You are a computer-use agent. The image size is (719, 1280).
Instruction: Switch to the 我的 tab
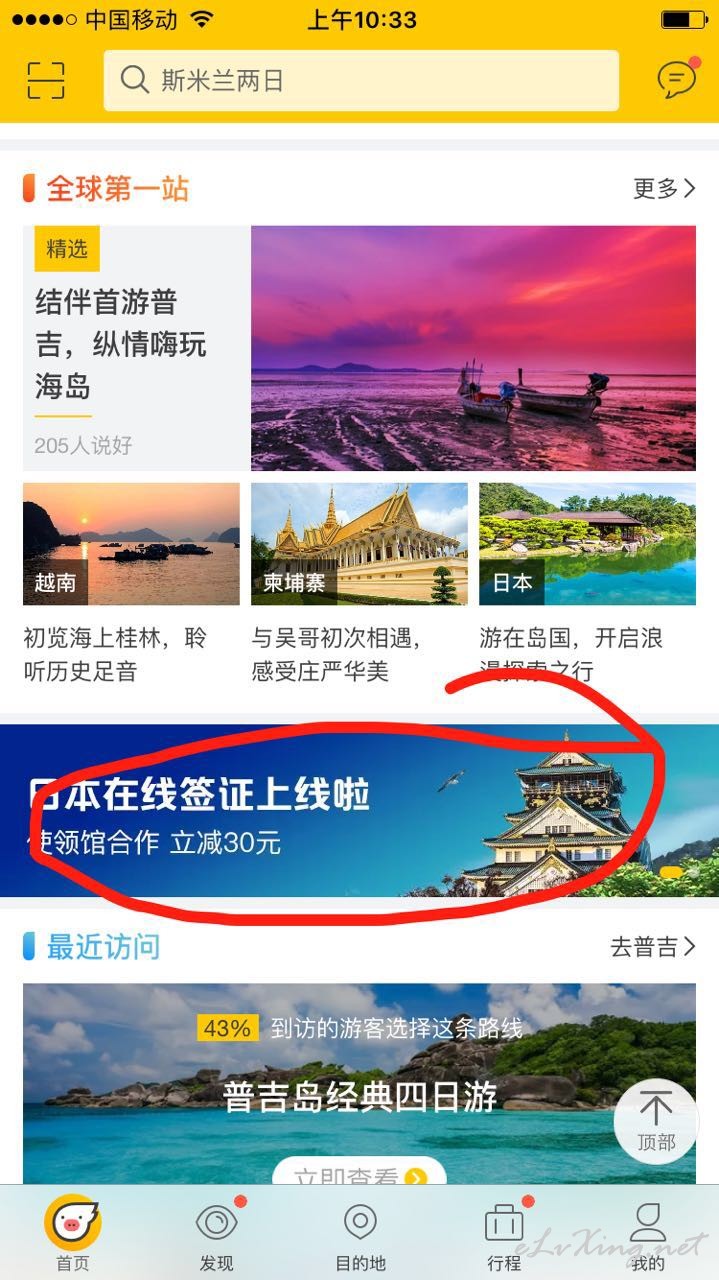(x=648, y=1235)
